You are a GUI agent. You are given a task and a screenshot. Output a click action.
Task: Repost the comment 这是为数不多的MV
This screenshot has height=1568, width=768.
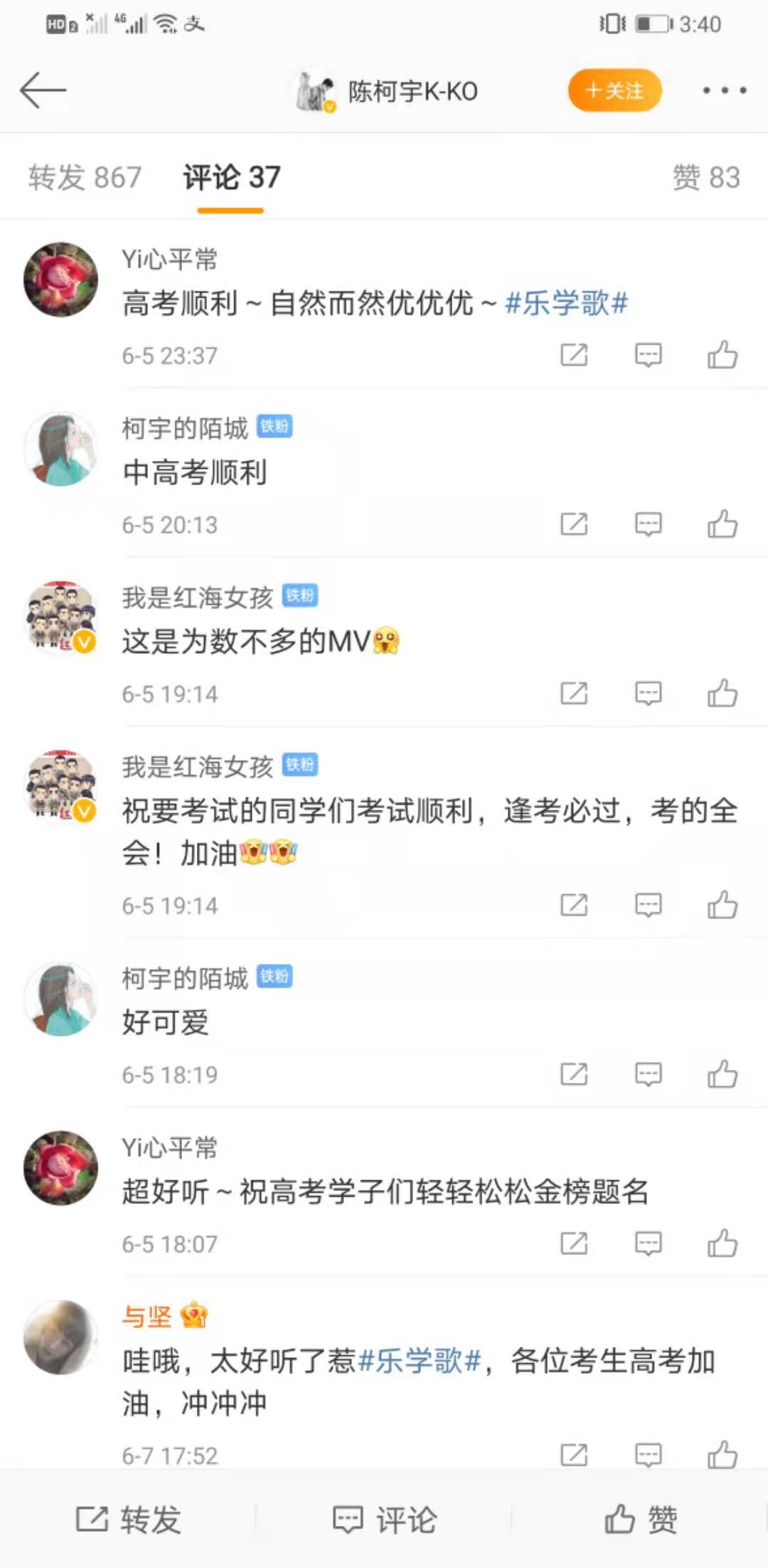coord(574,693)
